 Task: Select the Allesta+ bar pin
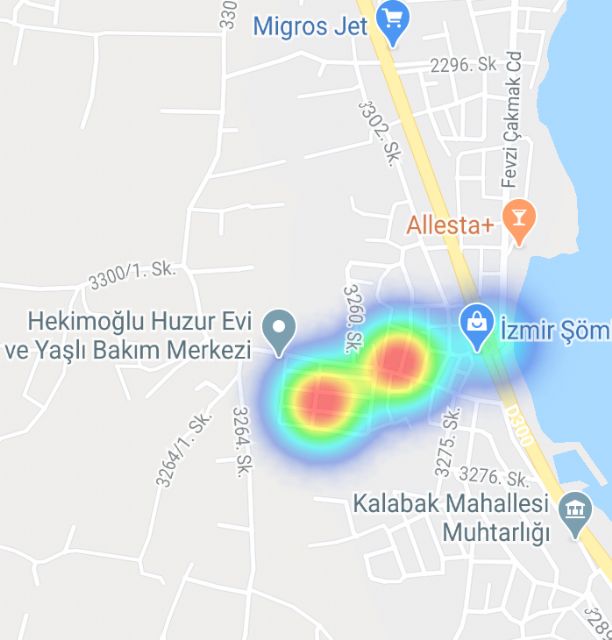click(x=518, y=217)
